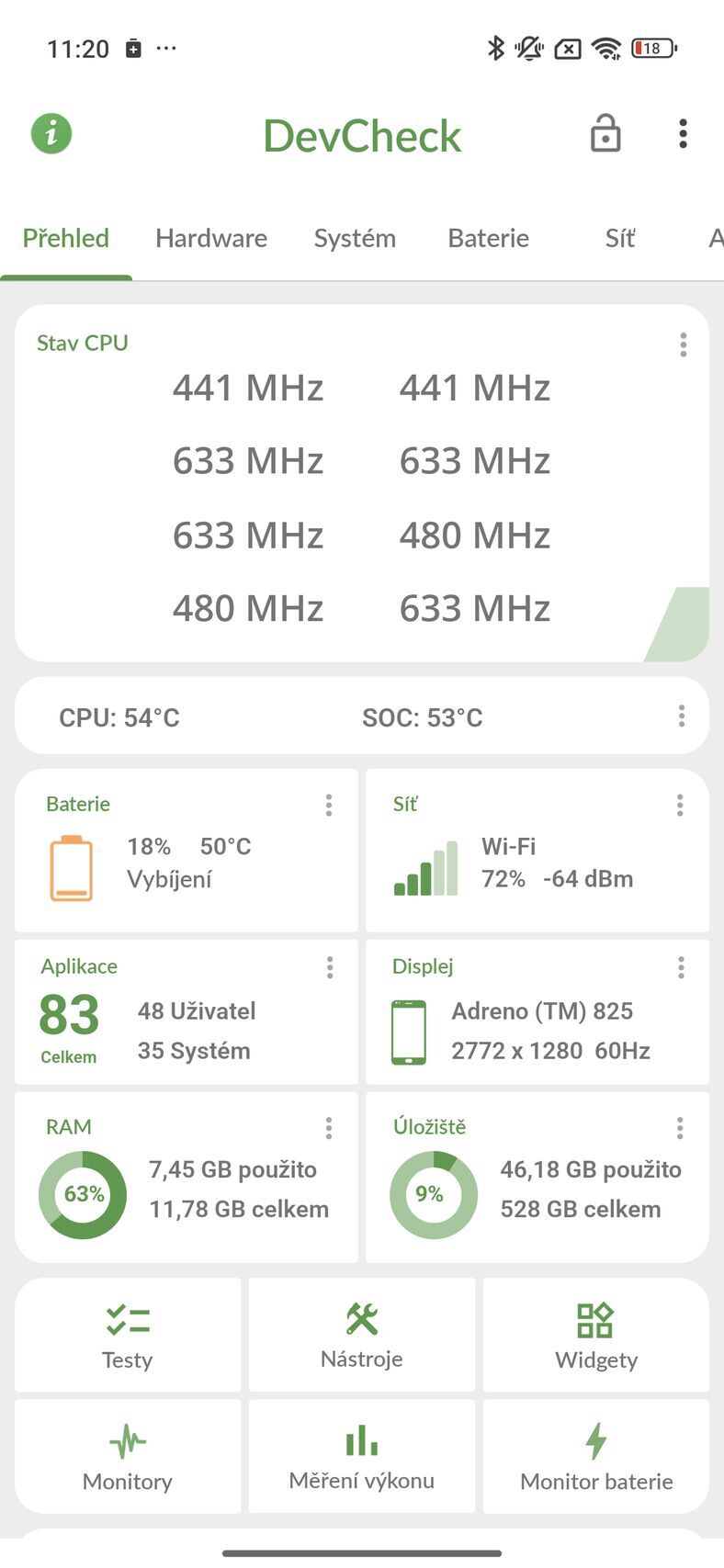Open the Stav CPU options menu
The width and height of the screenshot is (724, 1568).
pos(684,344)
